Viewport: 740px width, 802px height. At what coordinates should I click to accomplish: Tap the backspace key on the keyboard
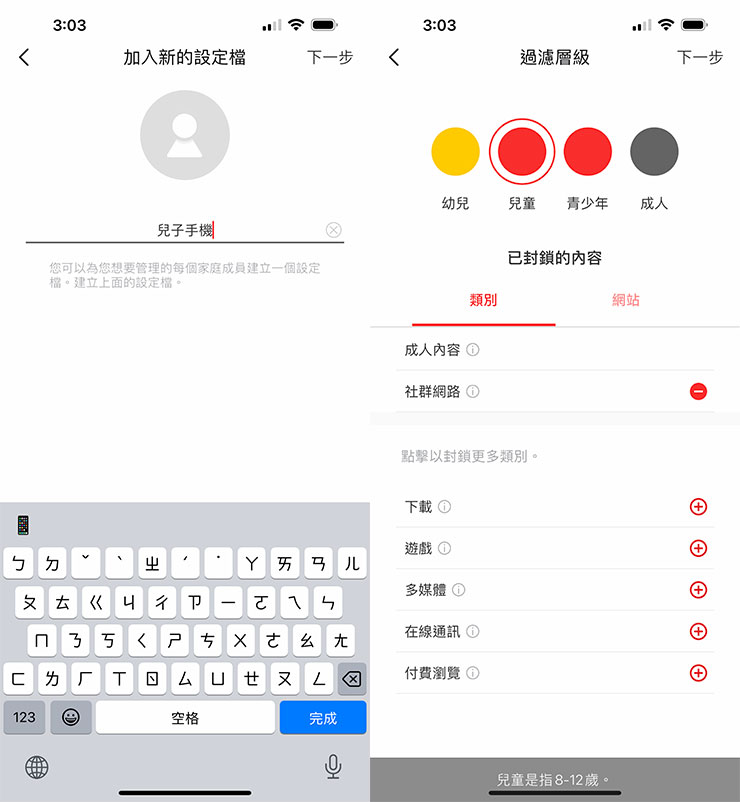351,678
